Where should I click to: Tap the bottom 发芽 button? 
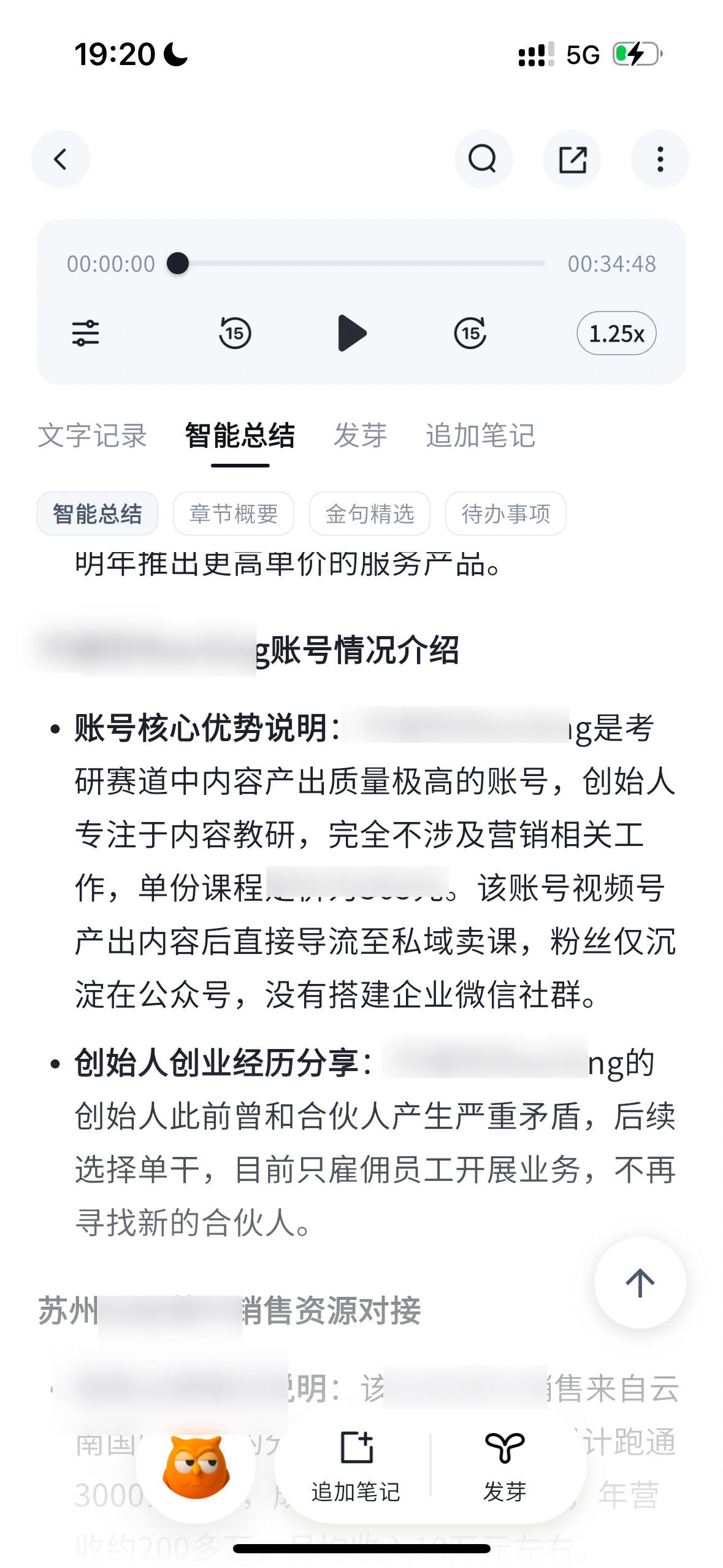tap(505, 1467)
